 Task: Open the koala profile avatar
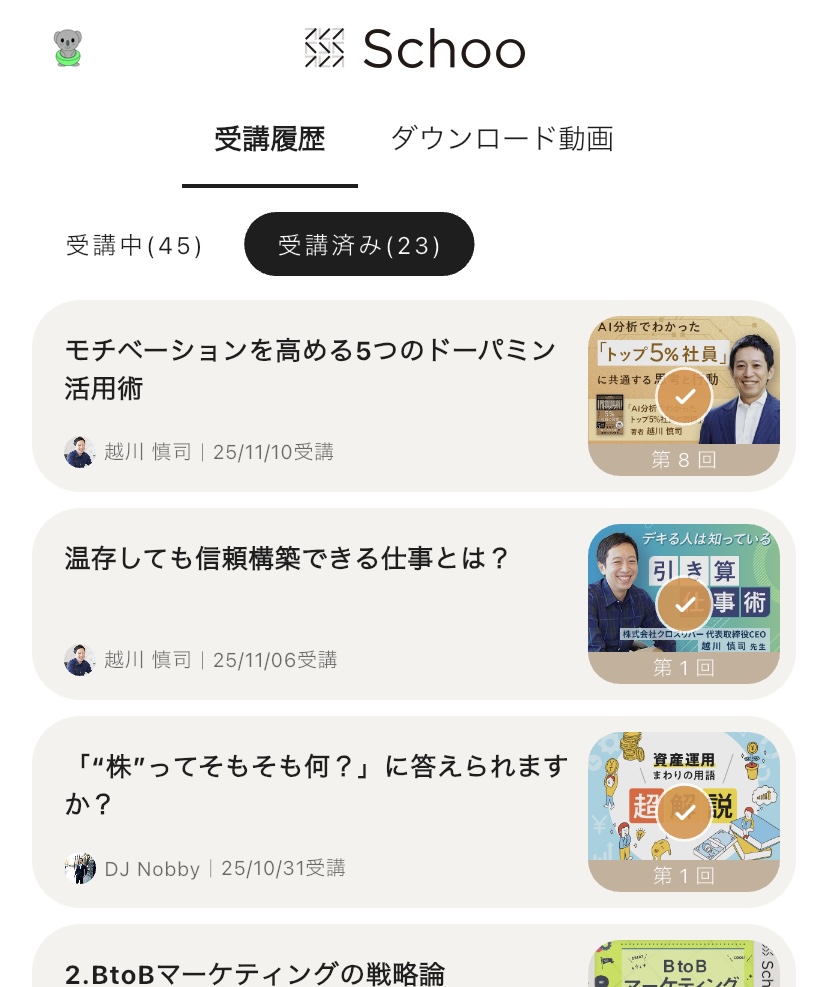tap(68, 47)
